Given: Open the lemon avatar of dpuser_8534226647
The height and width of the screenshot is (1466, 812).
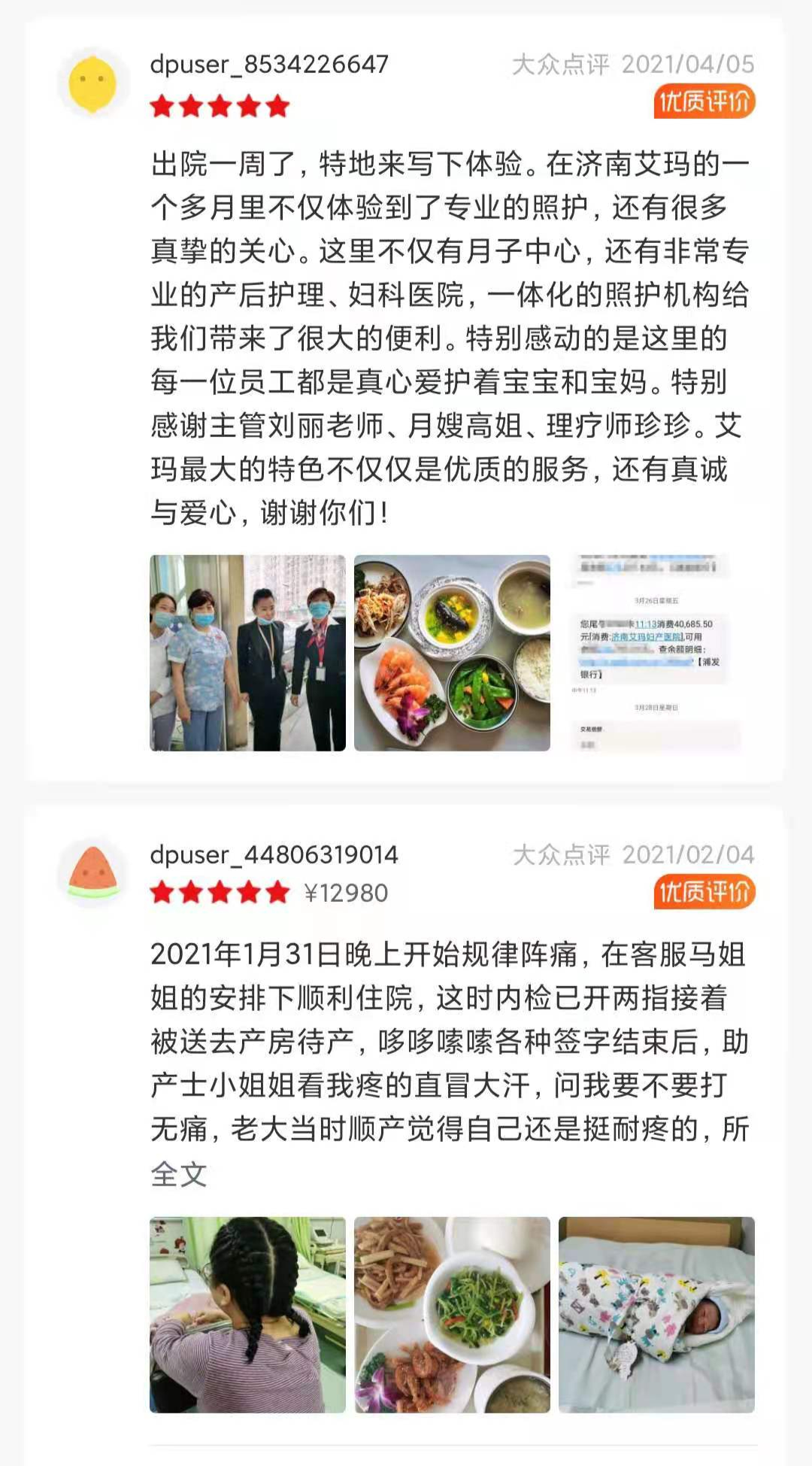Looking at the screenshot, I should tap(92, 83).
